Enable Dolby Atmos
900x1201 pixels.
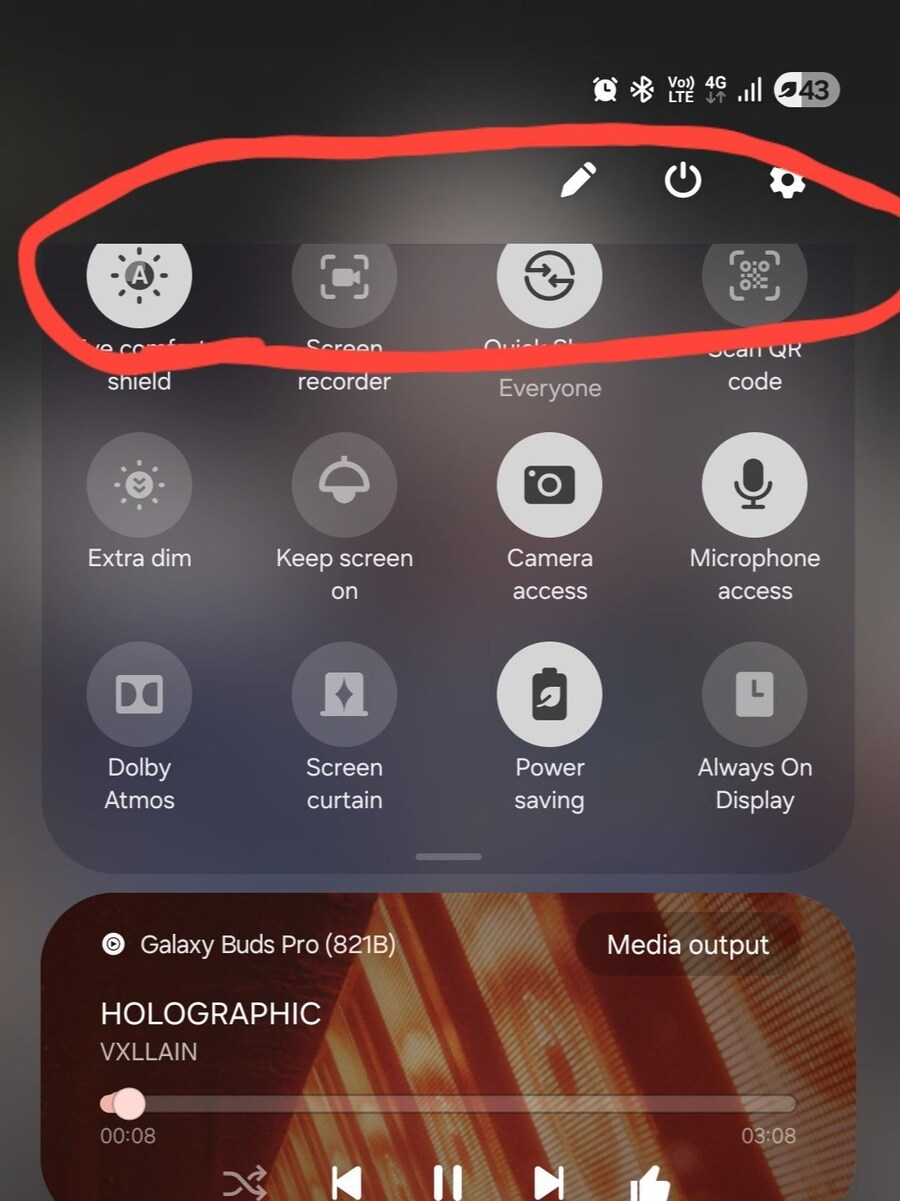point(139,694)
